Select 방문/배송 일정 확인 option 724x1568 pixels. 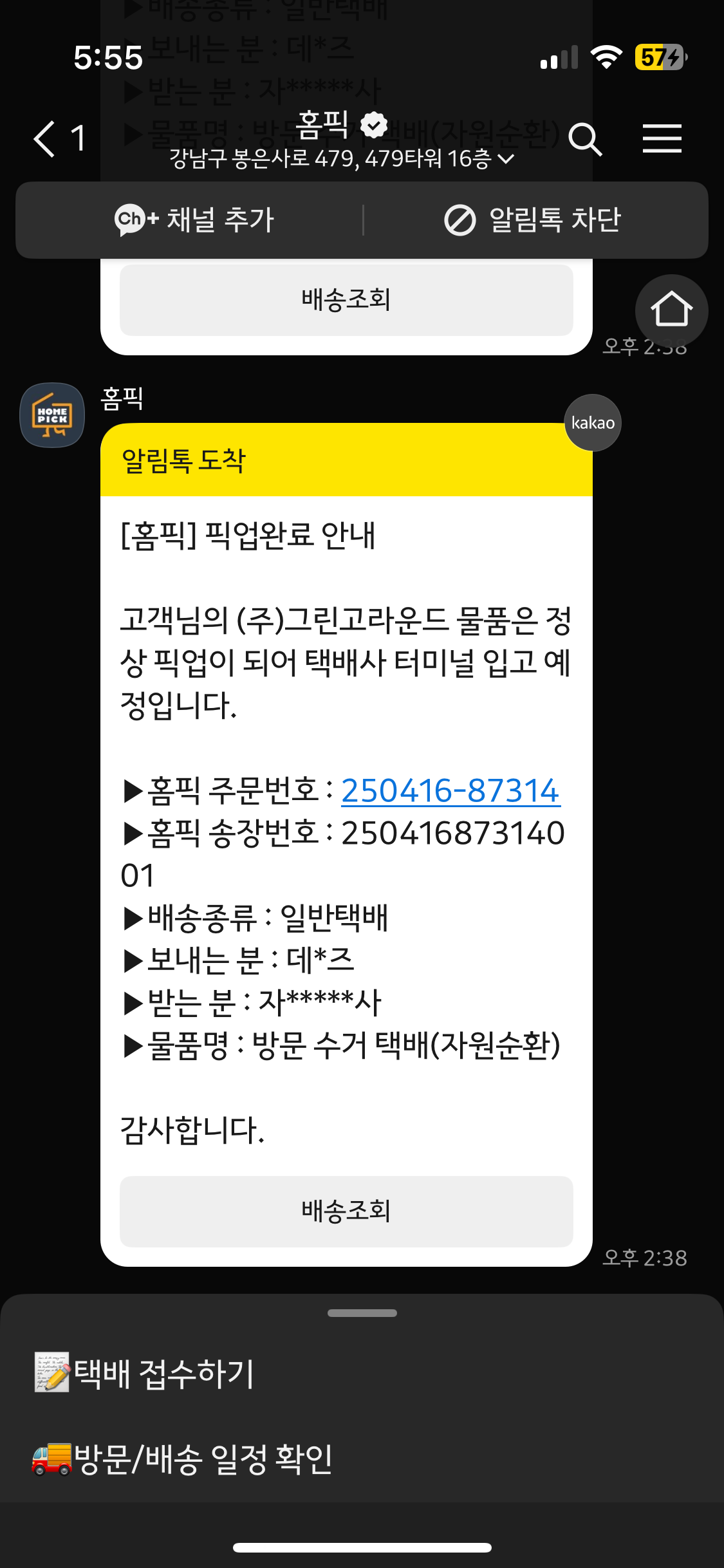click(x=183, y=1459)
